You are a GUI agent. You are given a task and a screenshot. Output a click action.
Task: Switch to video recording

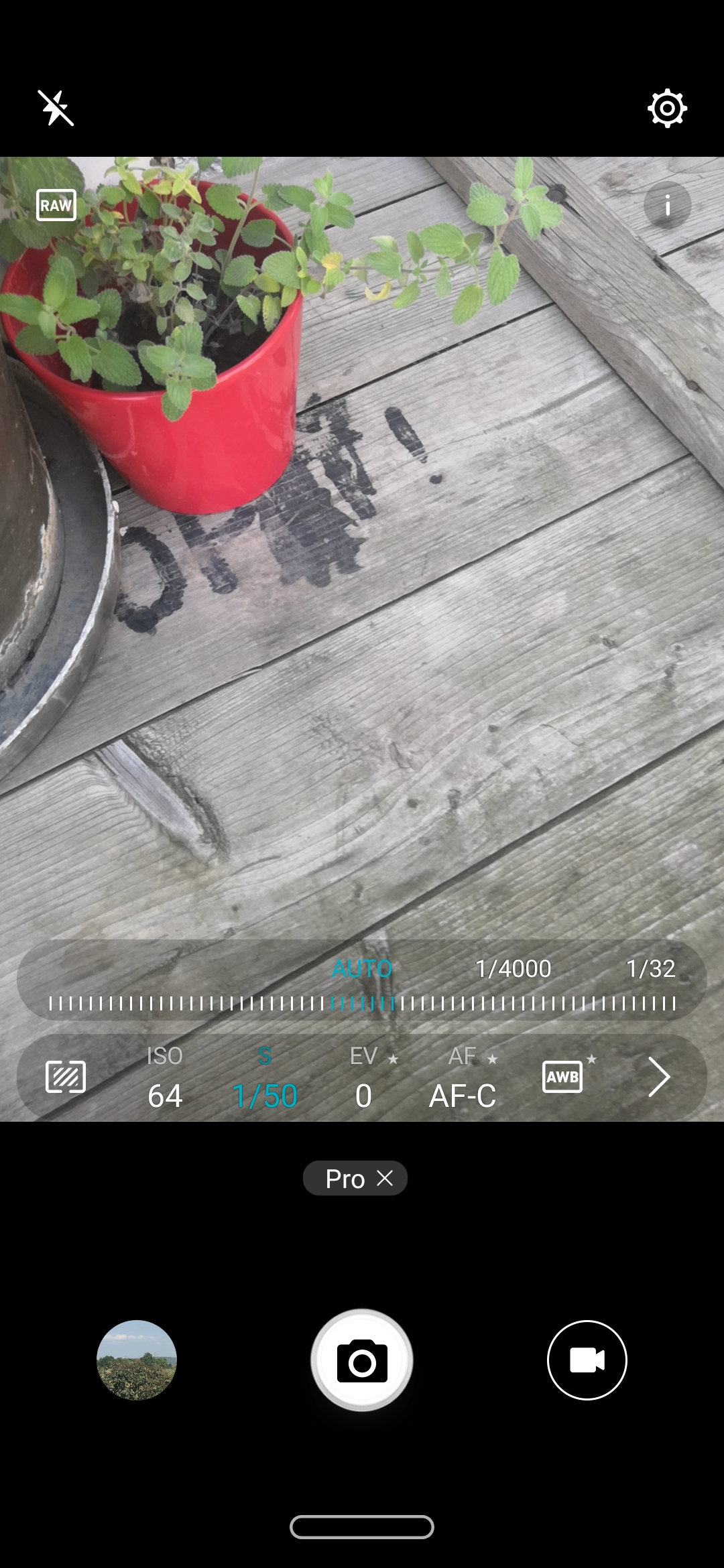pyautogui.click(x=587, y=1360)
